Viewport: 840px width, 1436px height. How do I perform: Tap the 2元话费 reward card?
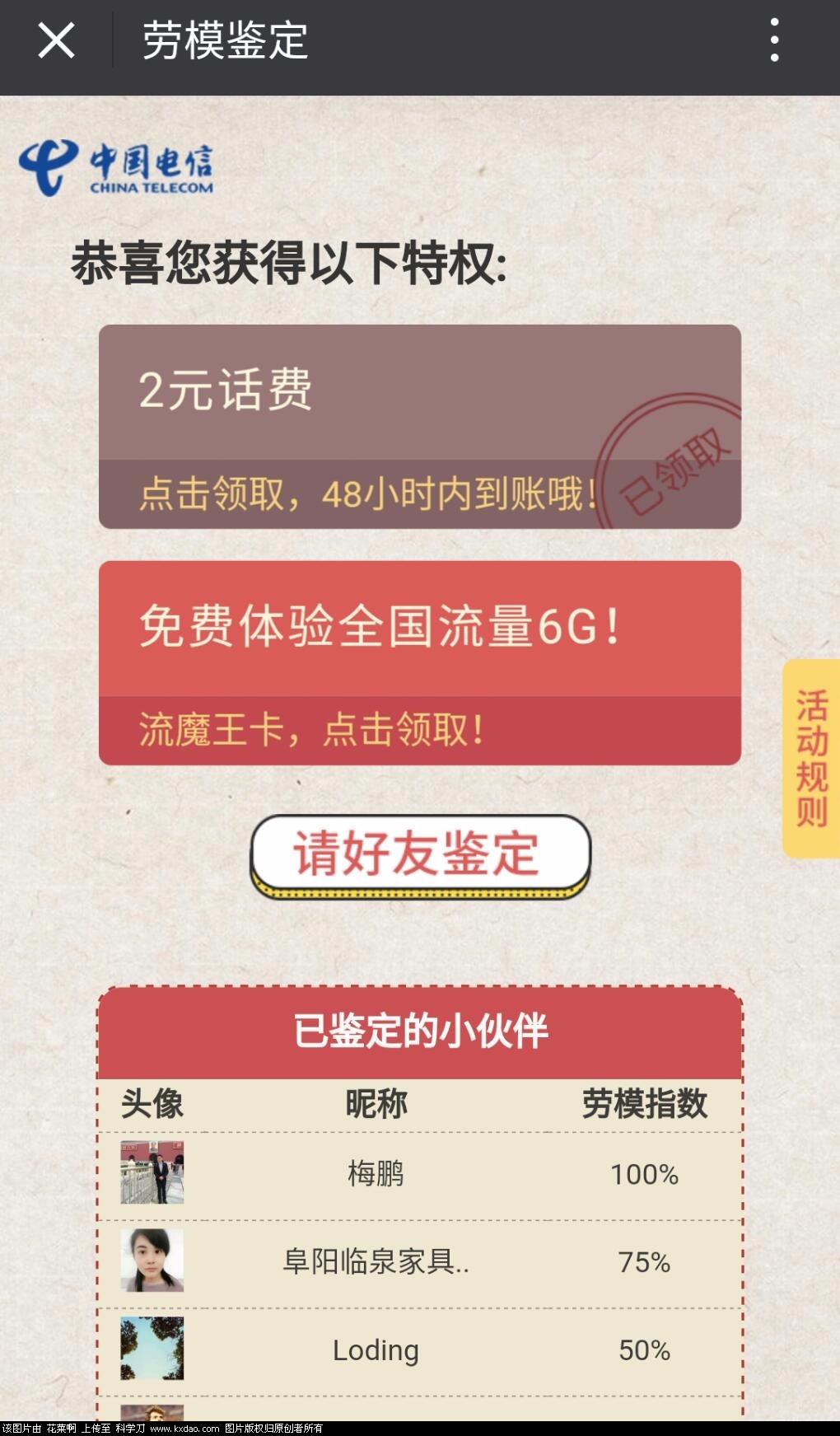point(419,426)
